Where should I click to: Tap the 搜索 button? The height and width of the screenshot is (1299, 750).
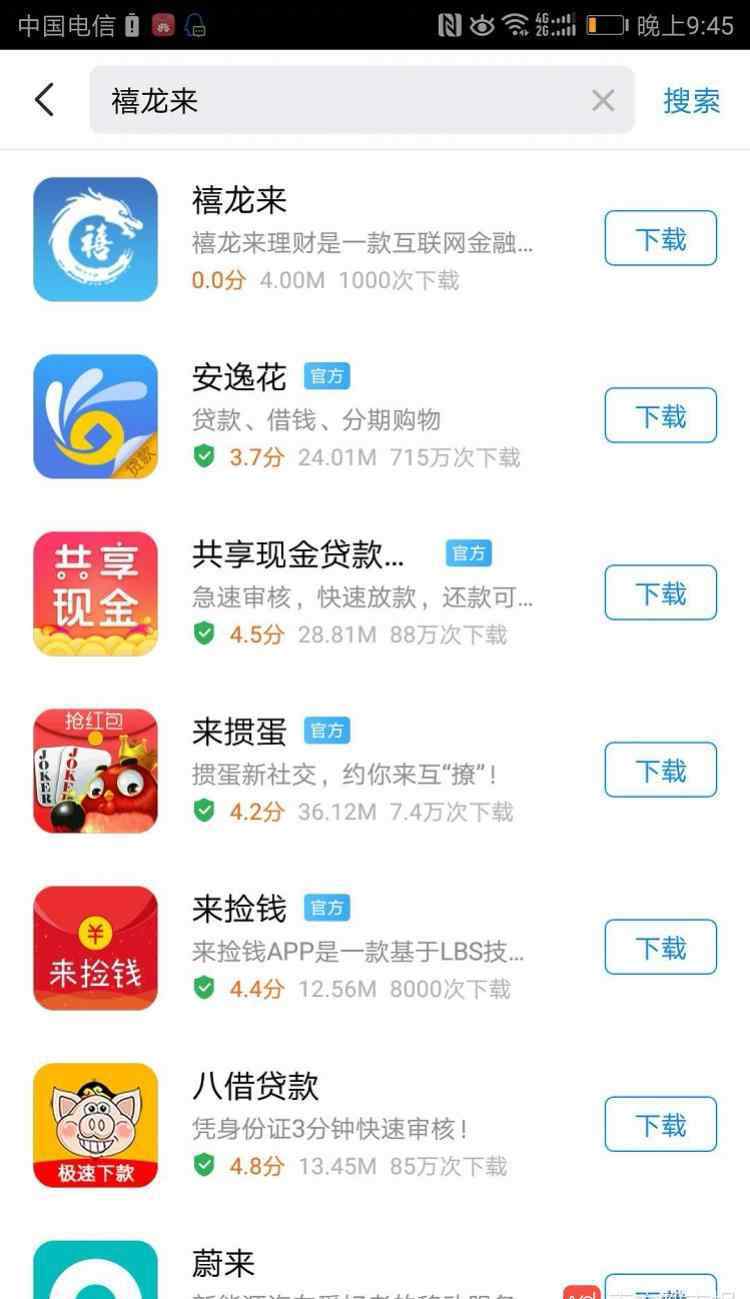point(692,100)
